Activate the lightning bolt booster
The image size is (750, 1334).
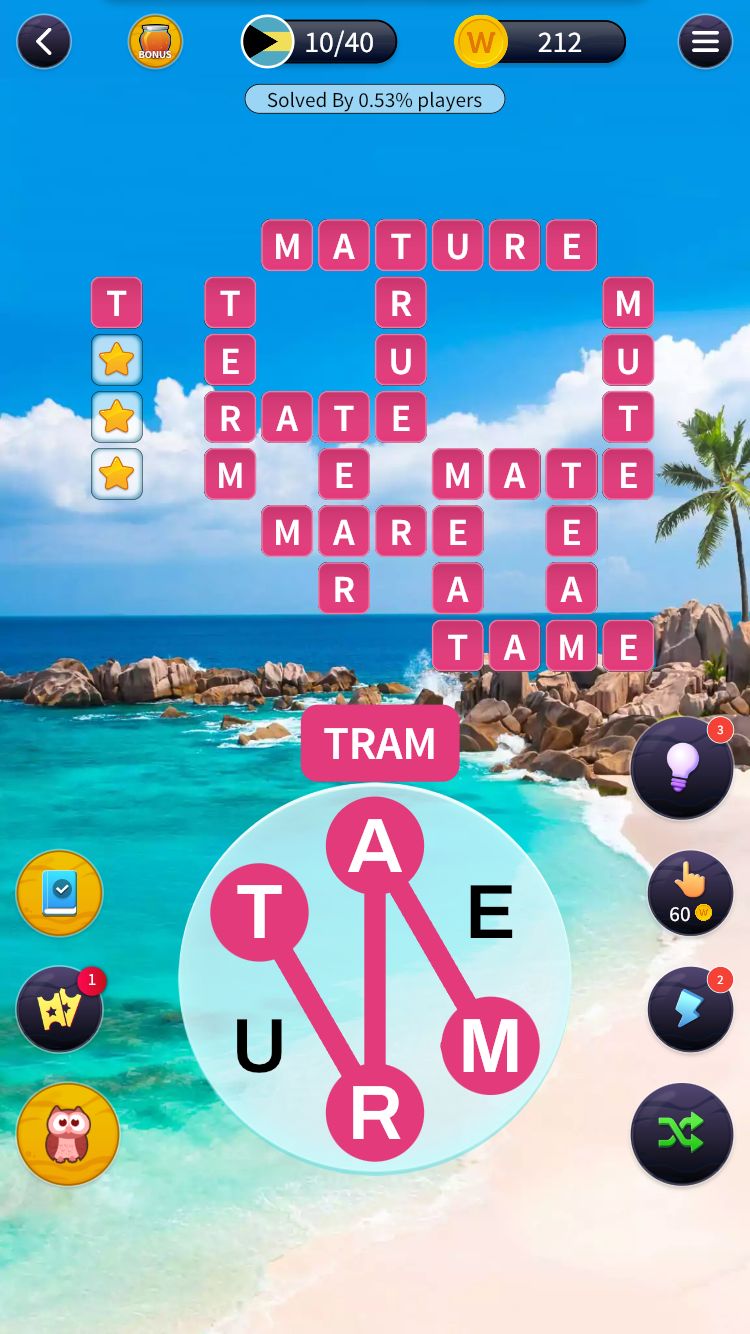point(690,1009)
